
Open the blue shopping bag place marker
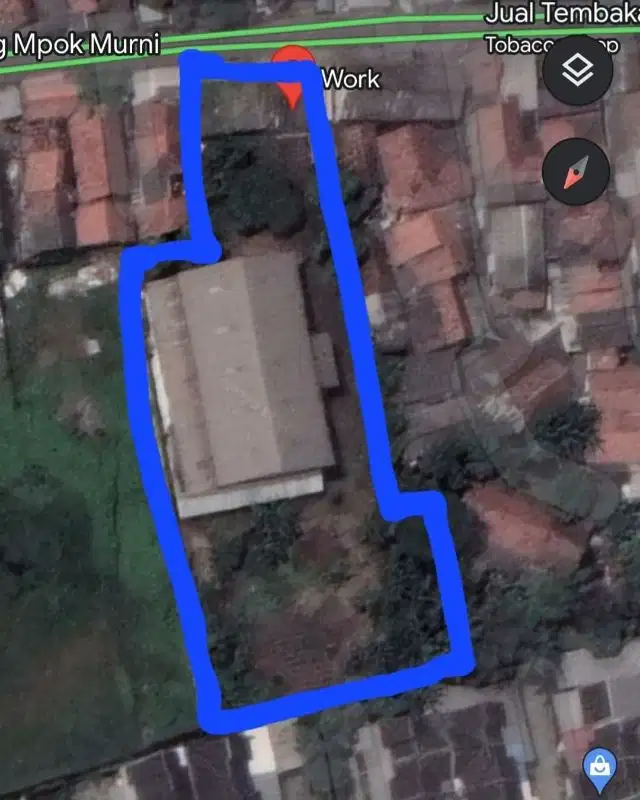click(x=600, y=767)
